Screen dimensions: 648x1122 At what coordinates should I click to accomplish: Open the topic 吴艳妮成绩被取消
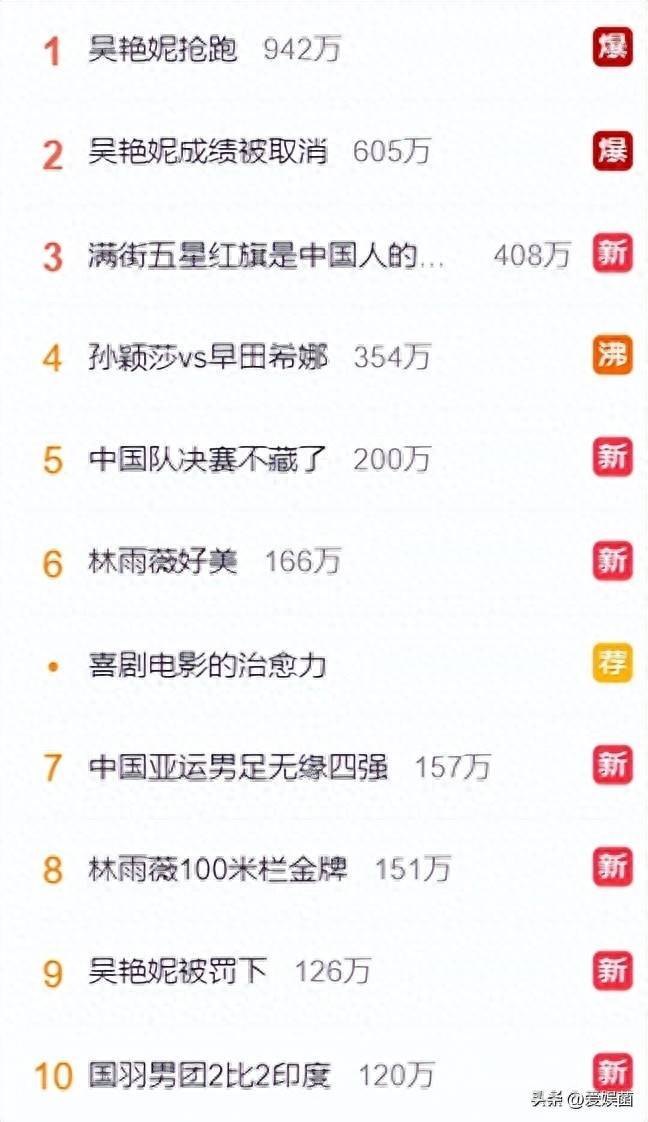point(208,152)
